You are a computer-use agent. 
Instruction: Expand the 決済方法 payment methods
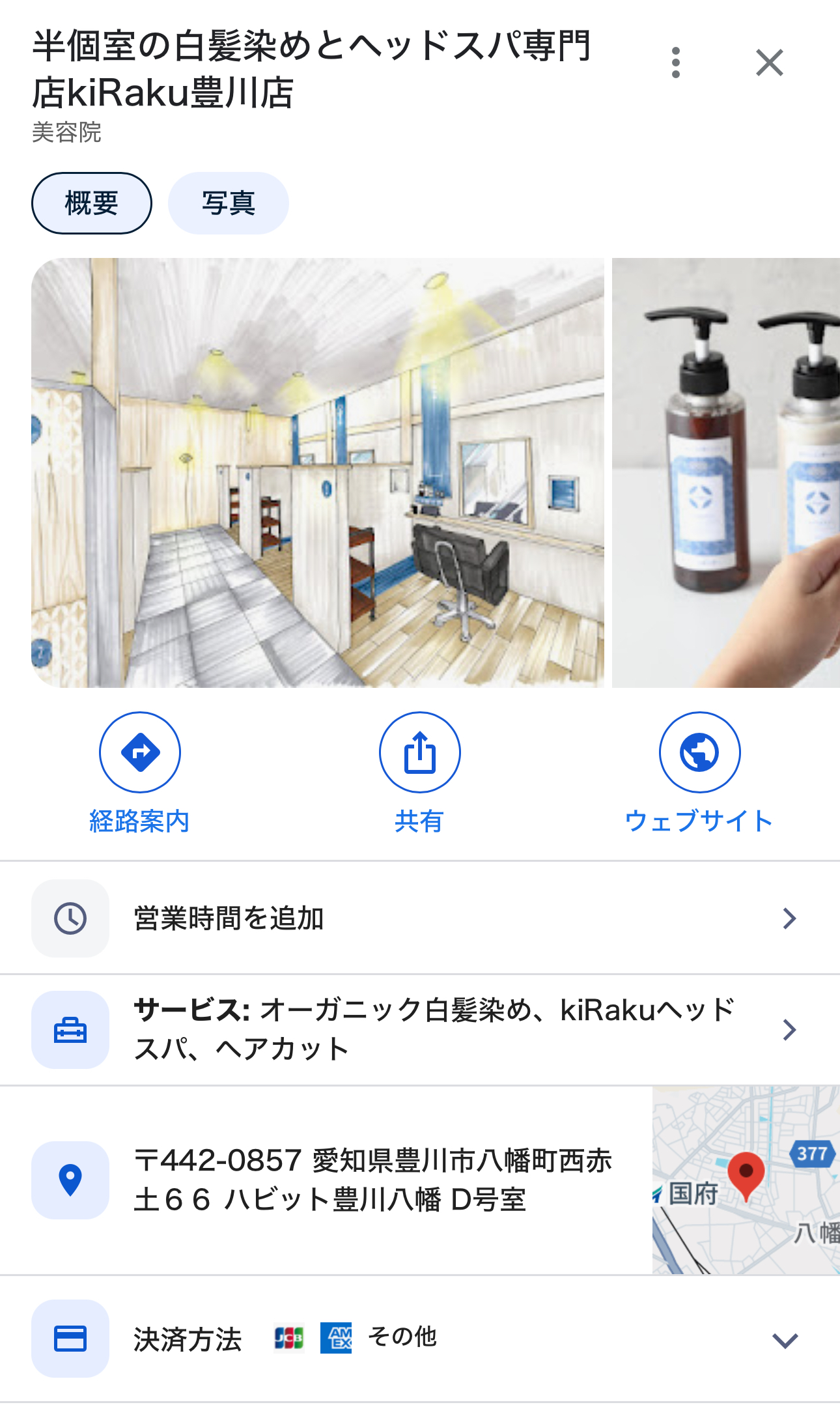(785, 1339)
